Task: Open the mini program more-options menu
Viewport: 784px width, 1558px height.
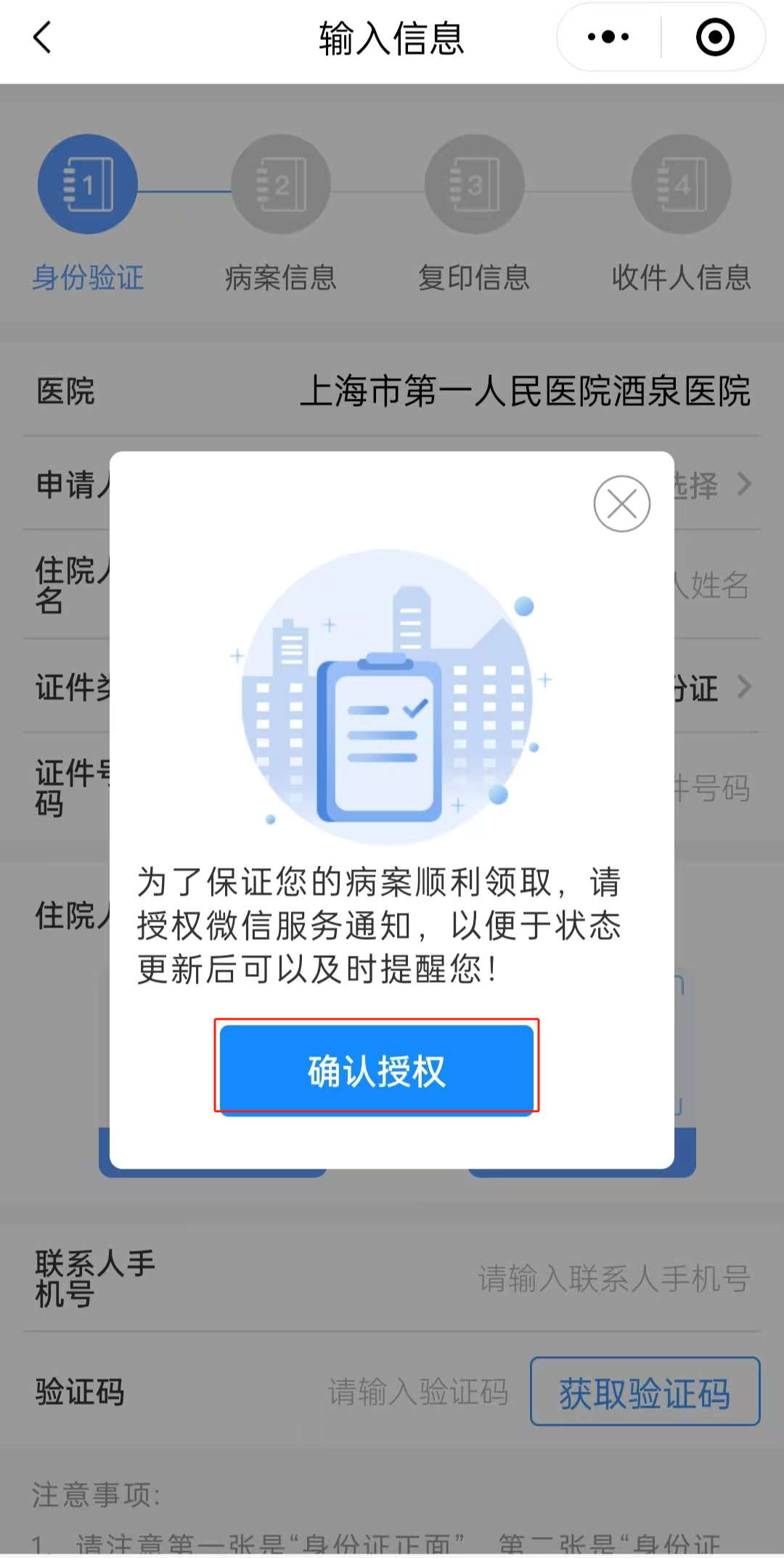Action: [x=608, y=37]
